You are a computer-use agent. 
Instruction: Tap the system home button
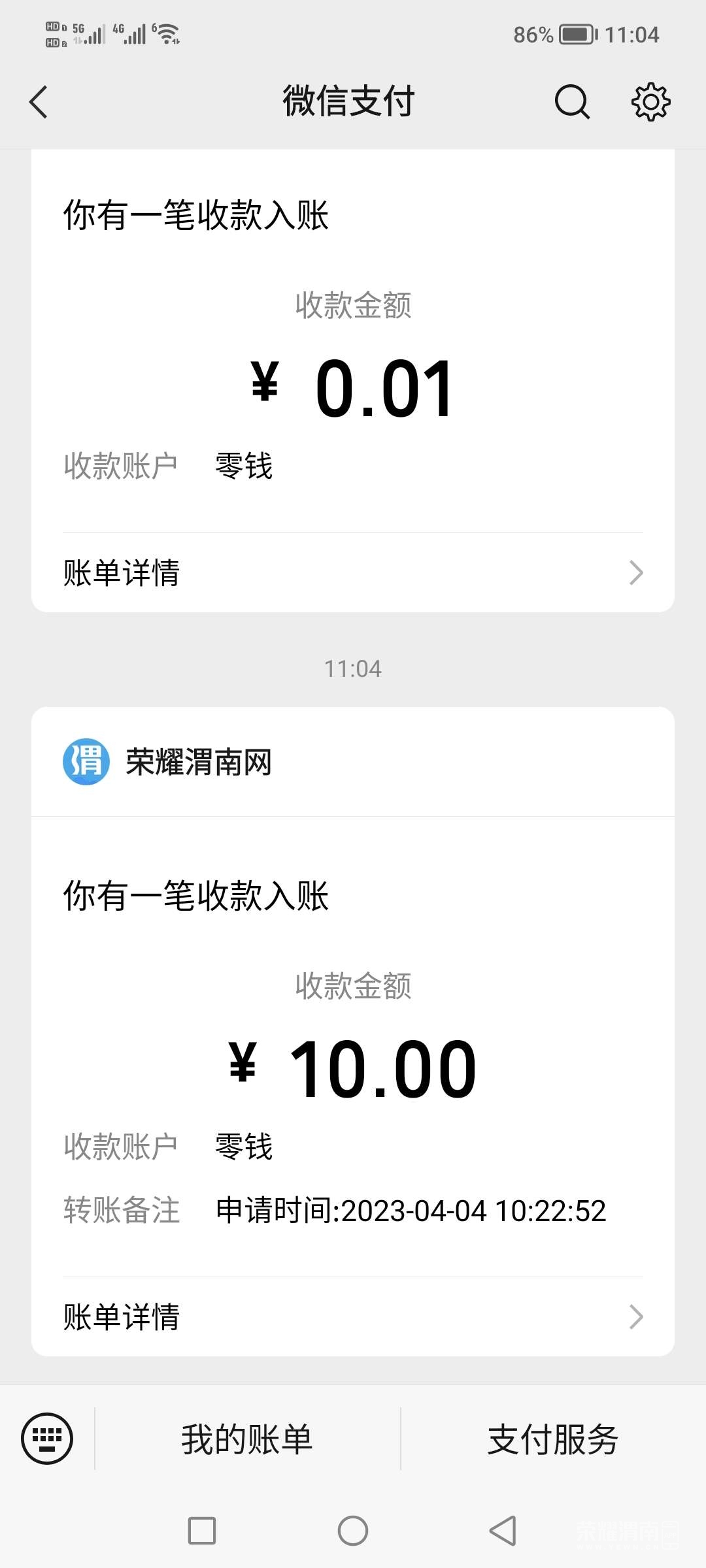click(353, 1531)
